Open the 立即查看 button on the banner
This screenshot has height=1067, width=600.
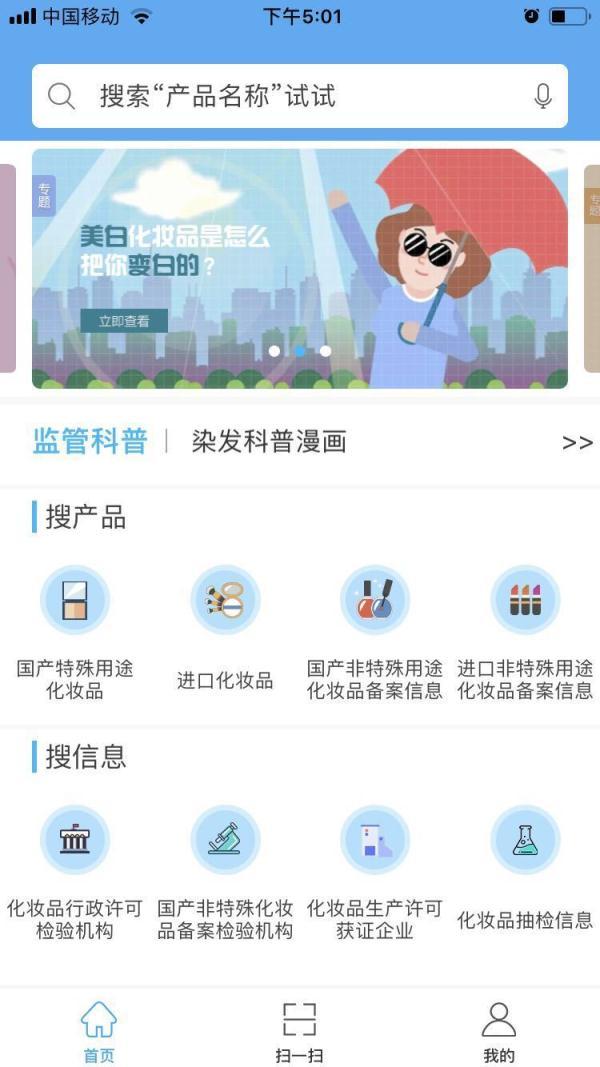pos(124,321)
